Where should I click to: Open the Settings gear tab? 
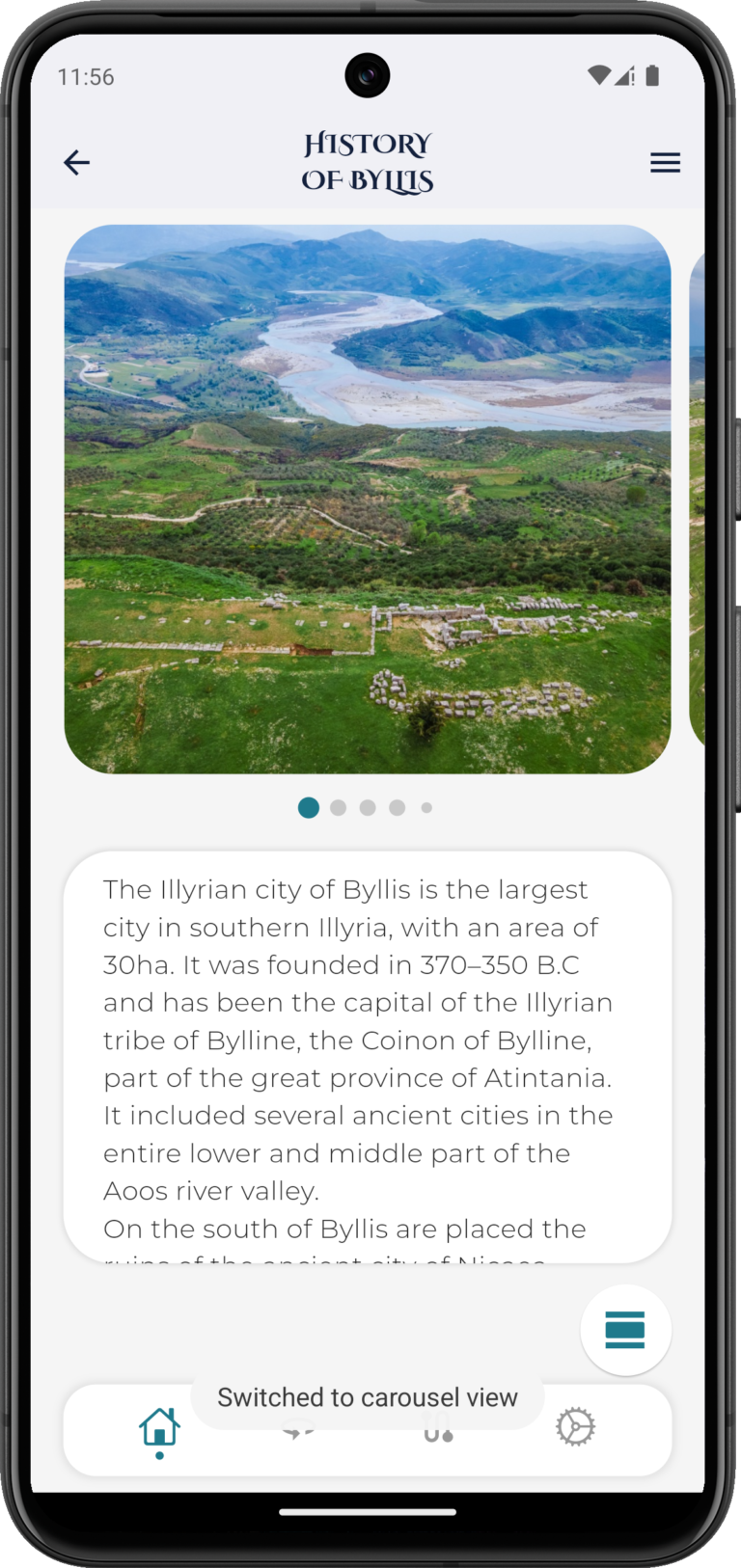coord(575,1427)
